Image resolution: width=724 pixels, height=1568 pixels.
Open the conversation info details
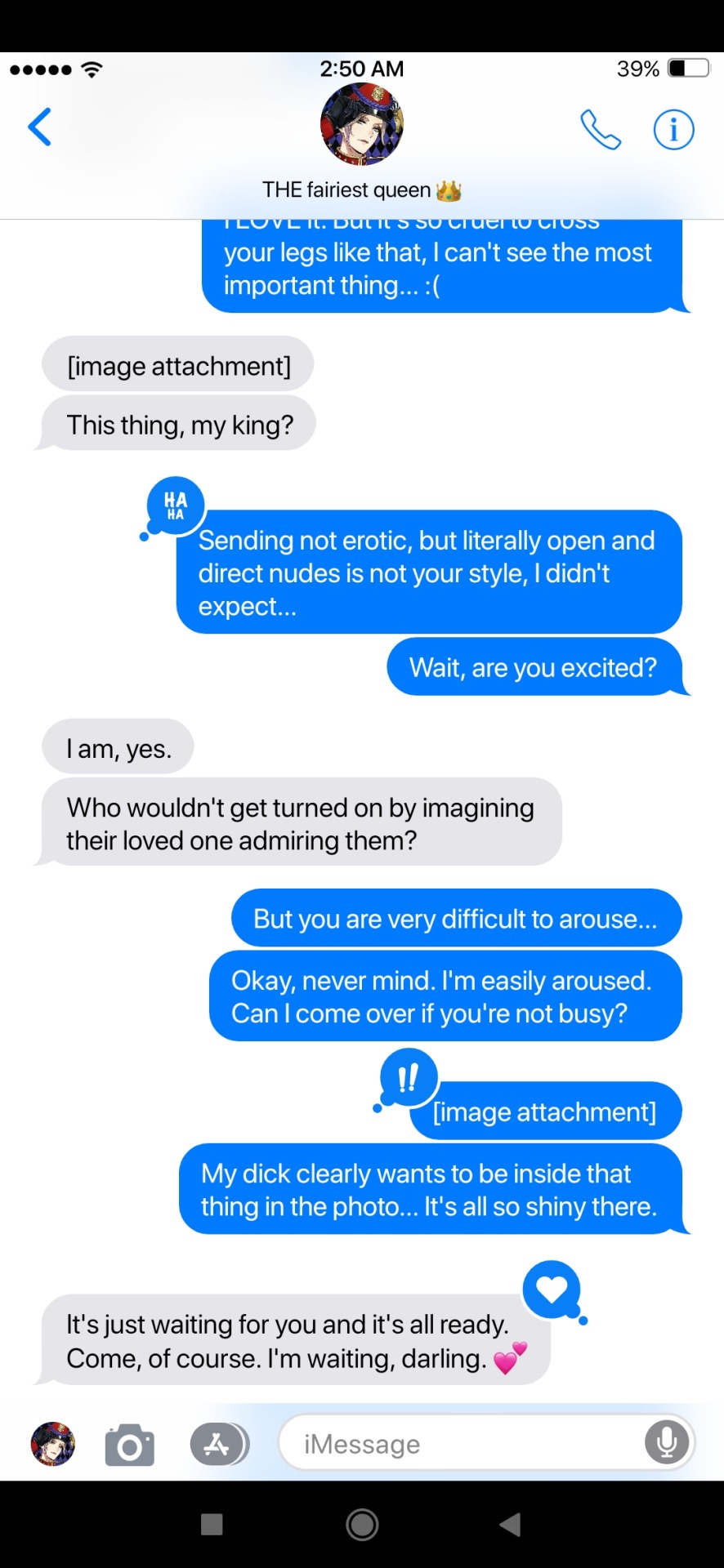(x=673, y=129)
